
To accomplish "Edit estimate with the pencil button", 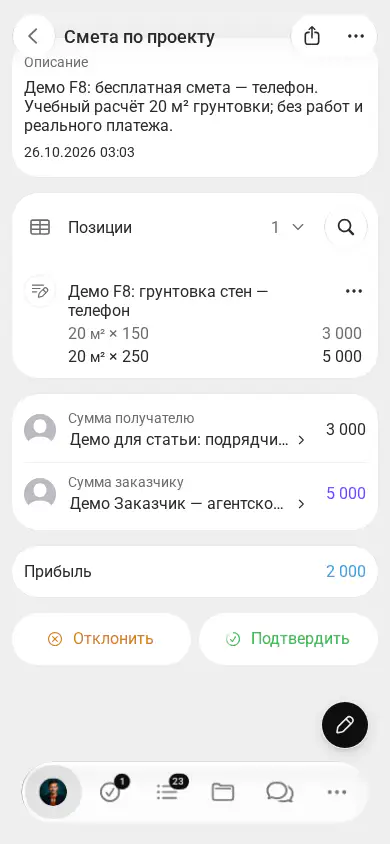I will pyautogui.click(x=345, y=725).
